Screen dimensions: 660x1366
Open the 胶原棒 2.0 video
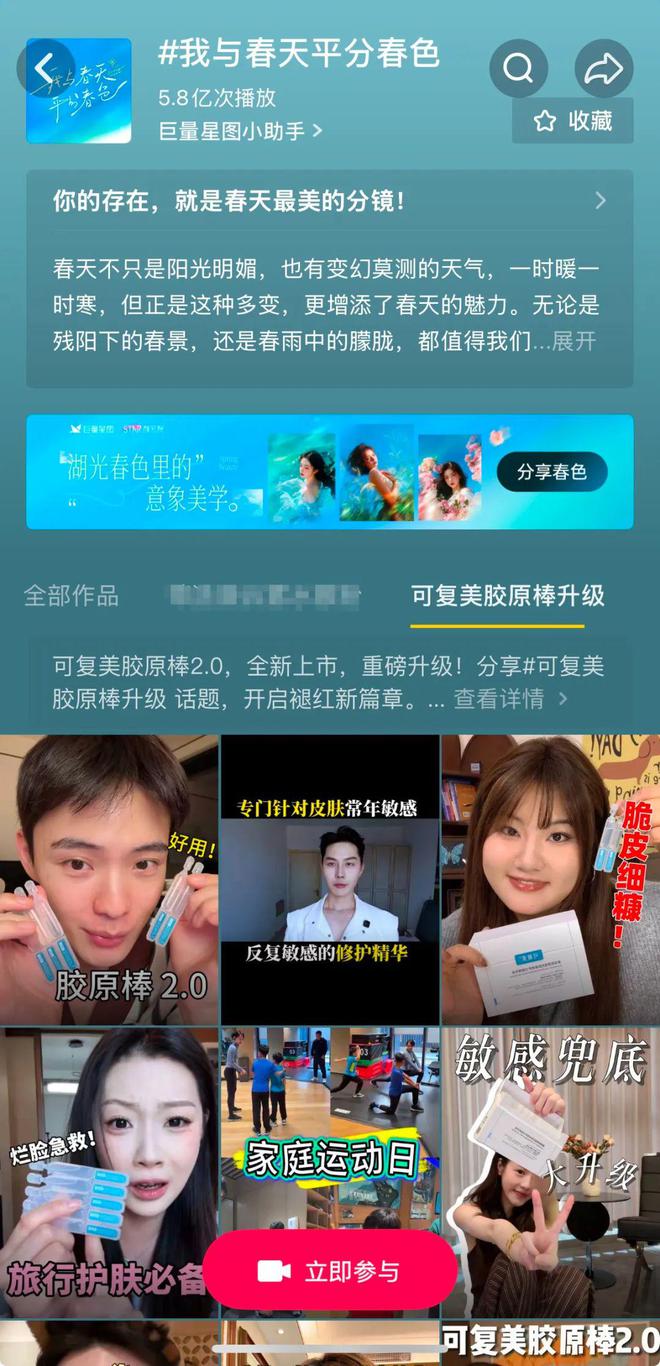(108, 880)
